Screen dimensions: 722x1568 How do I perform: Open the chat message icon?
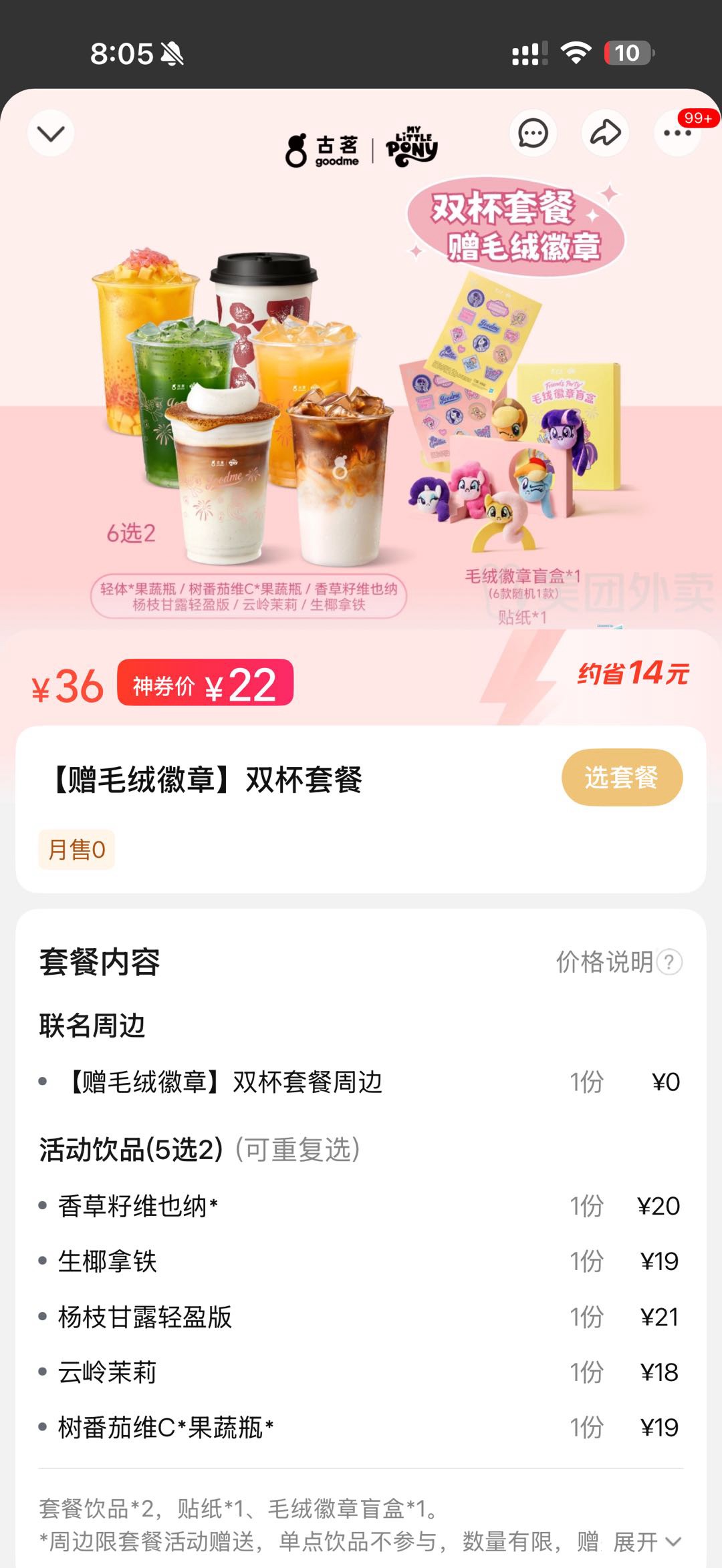click(x=533, y=134)
